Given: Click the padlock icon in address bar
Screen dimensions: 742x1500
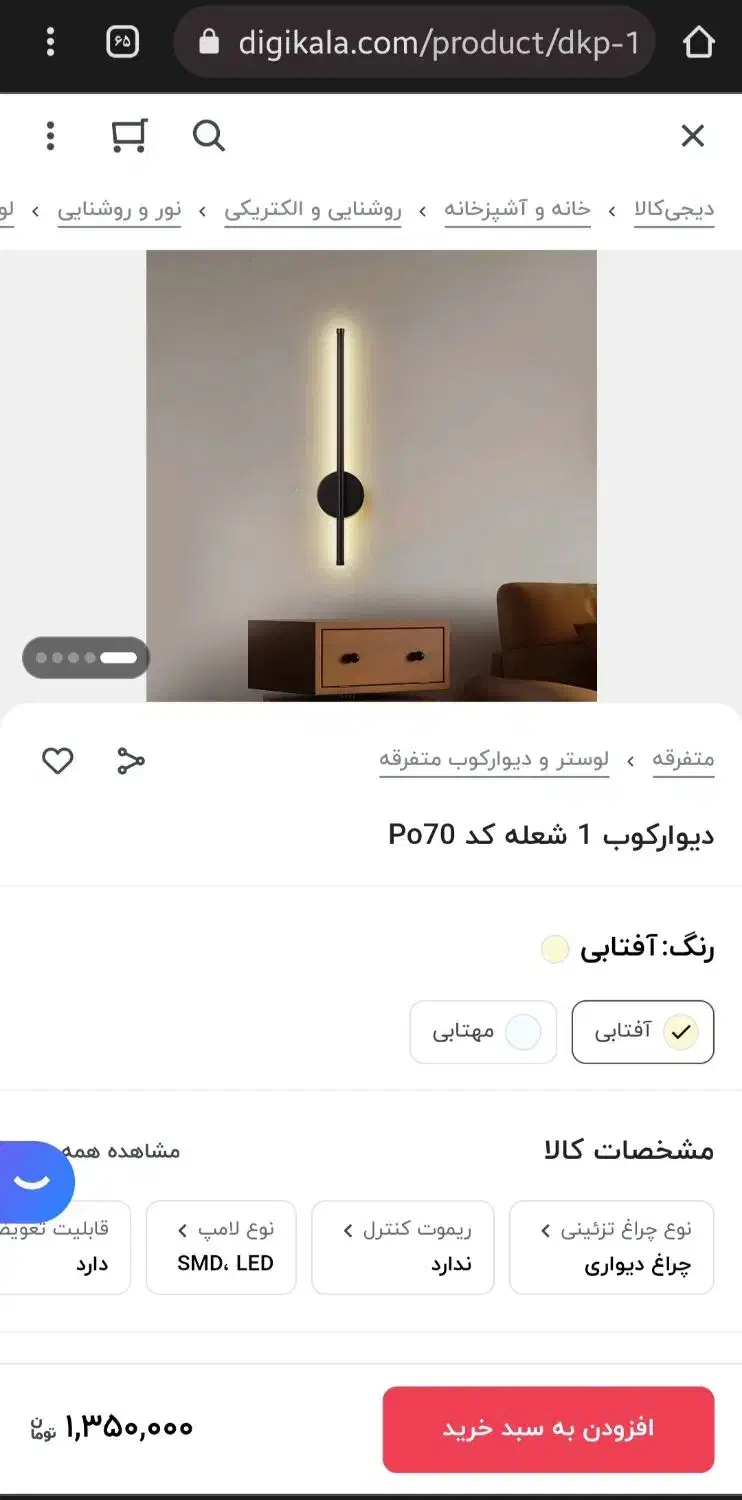Looking at the screenshot, I should click(208, 43).
